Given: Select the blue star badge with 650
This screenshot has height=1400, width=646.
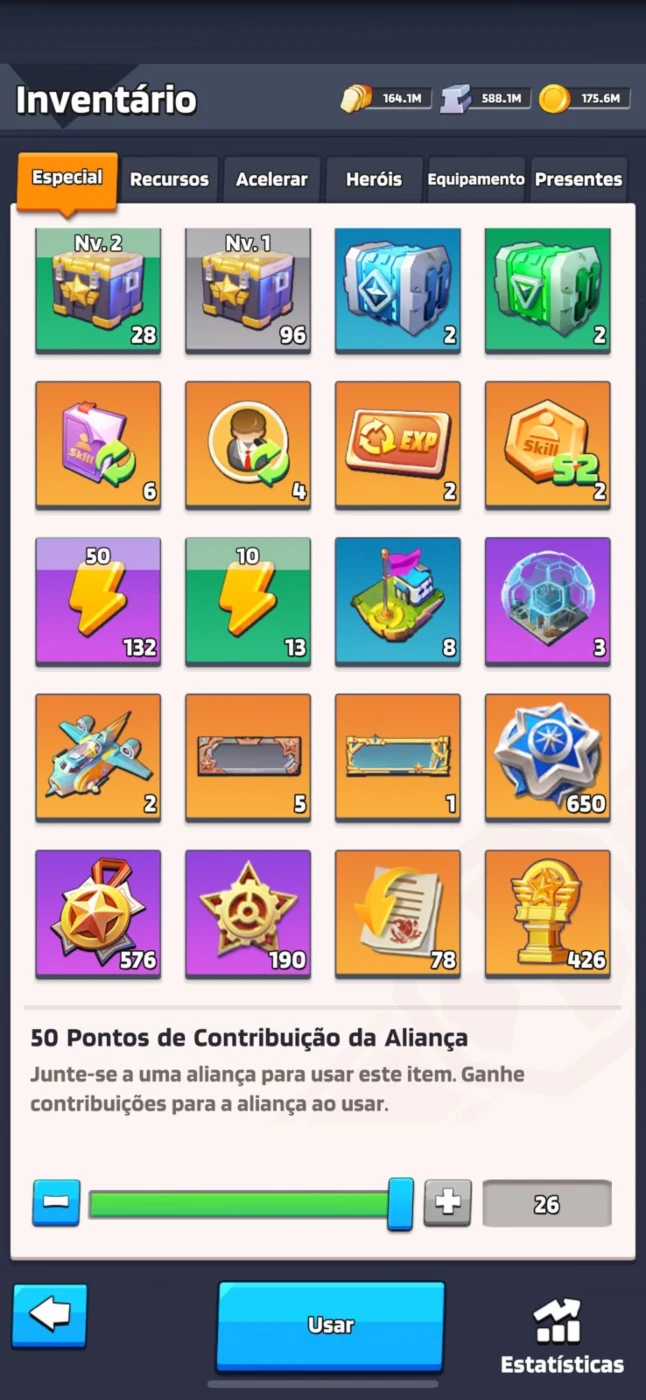Looking at the screenshot, I should tap(548, 758).
